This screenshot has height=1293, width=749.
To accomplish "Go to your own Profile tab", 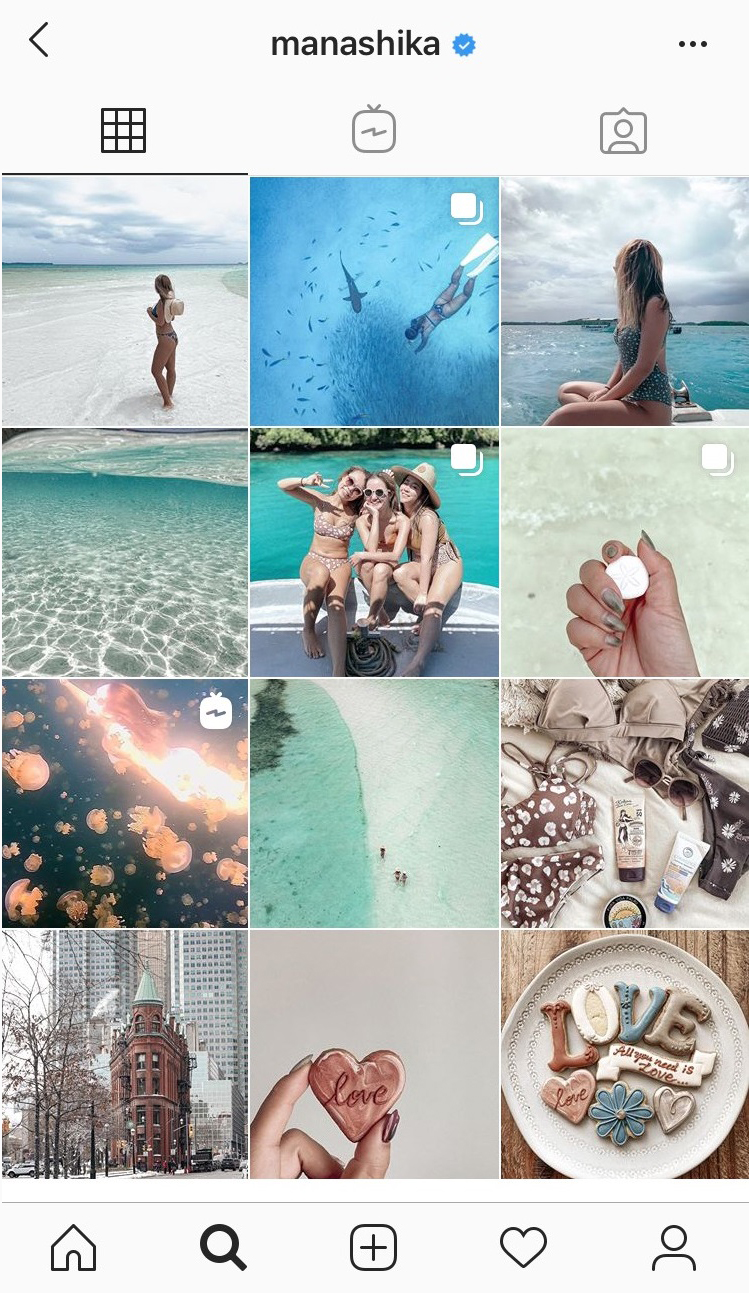I will coord(673,1248).
